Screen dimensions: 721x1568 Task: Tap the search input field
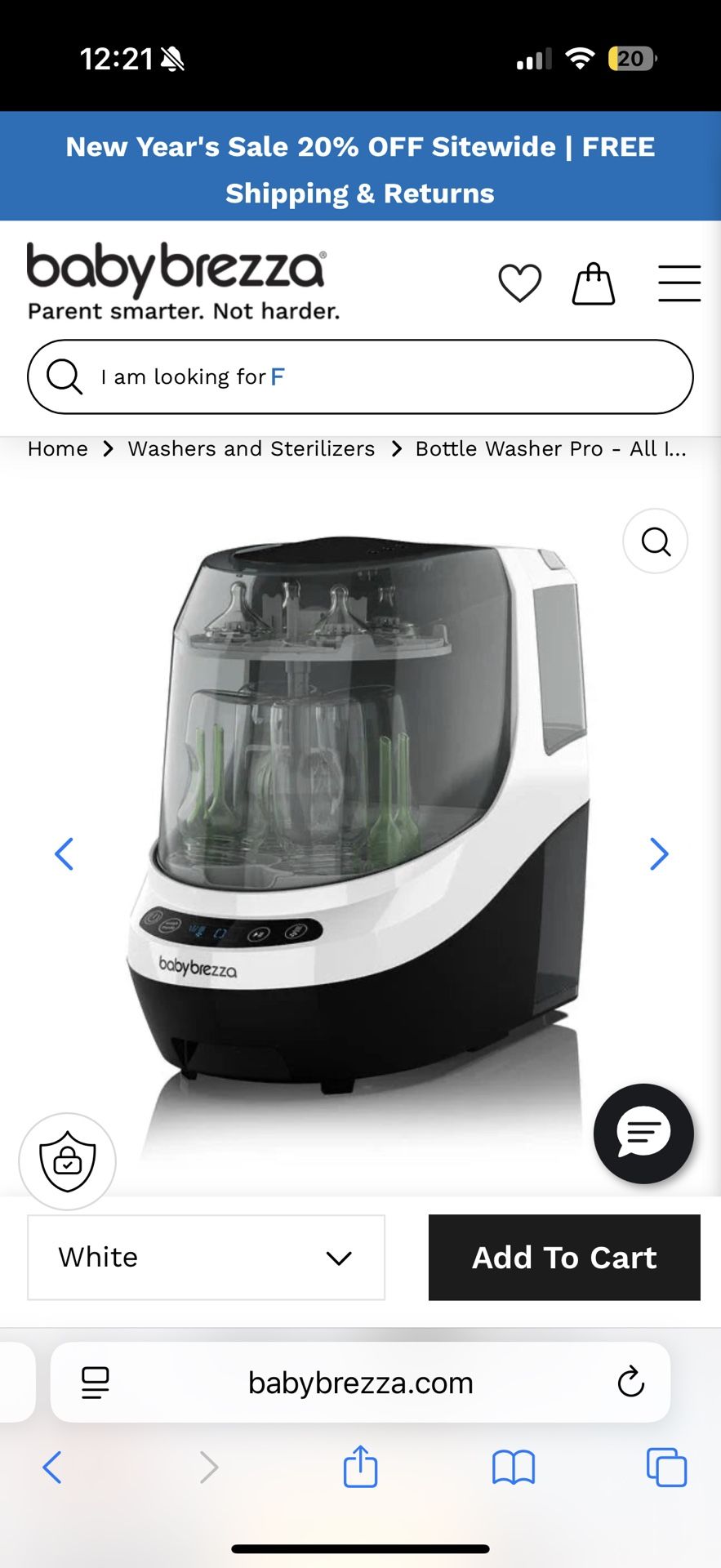359,376
